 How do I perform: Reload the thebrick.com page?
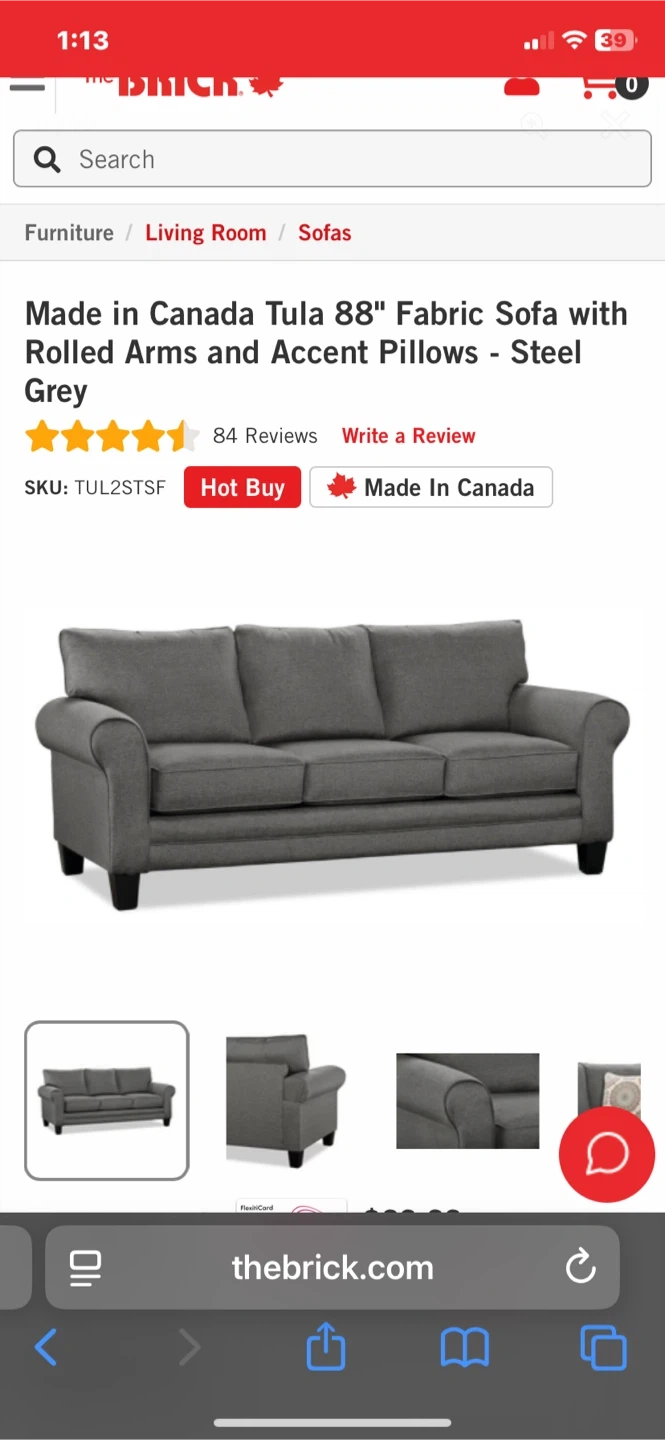point(580,1267)
